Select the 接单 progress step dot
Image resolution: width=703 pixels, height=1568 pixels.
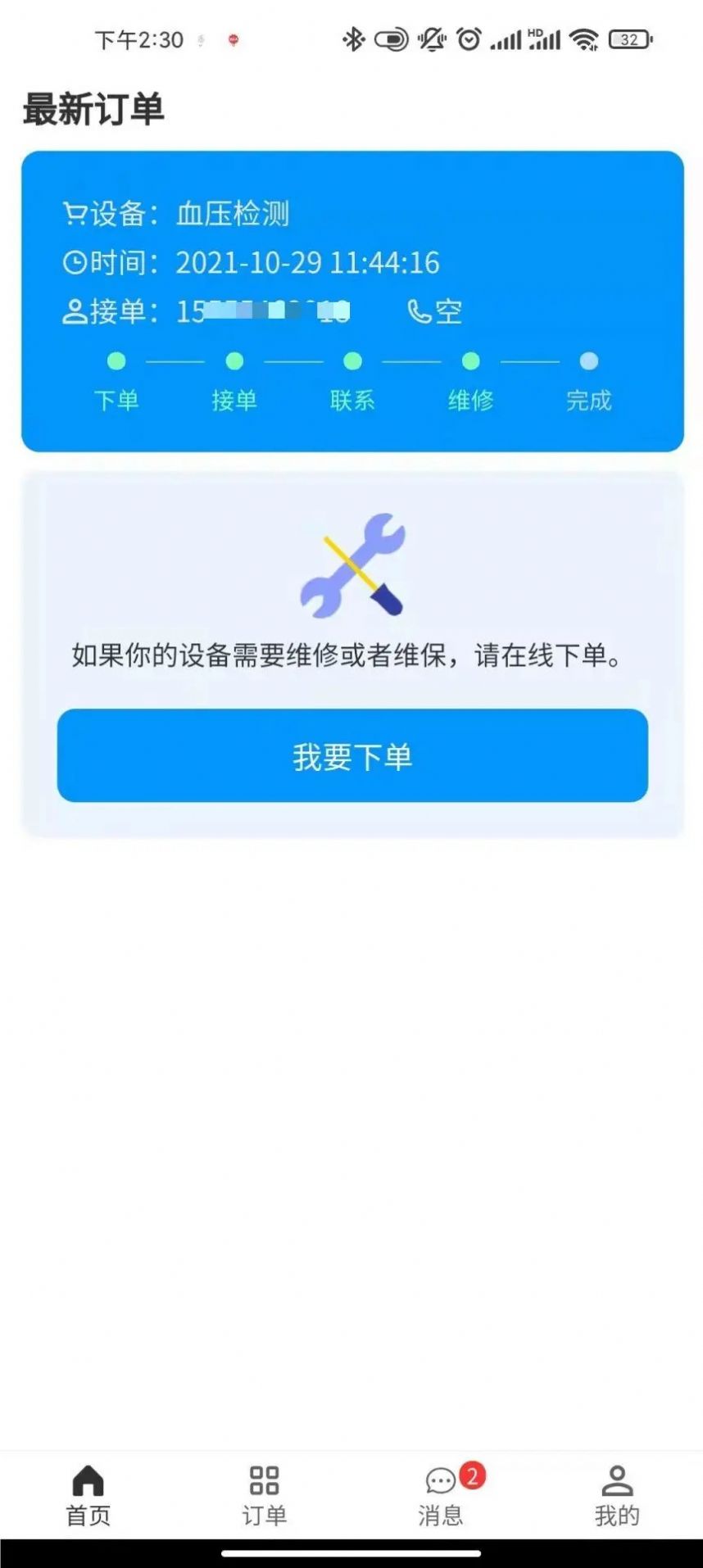pos(234,360)
